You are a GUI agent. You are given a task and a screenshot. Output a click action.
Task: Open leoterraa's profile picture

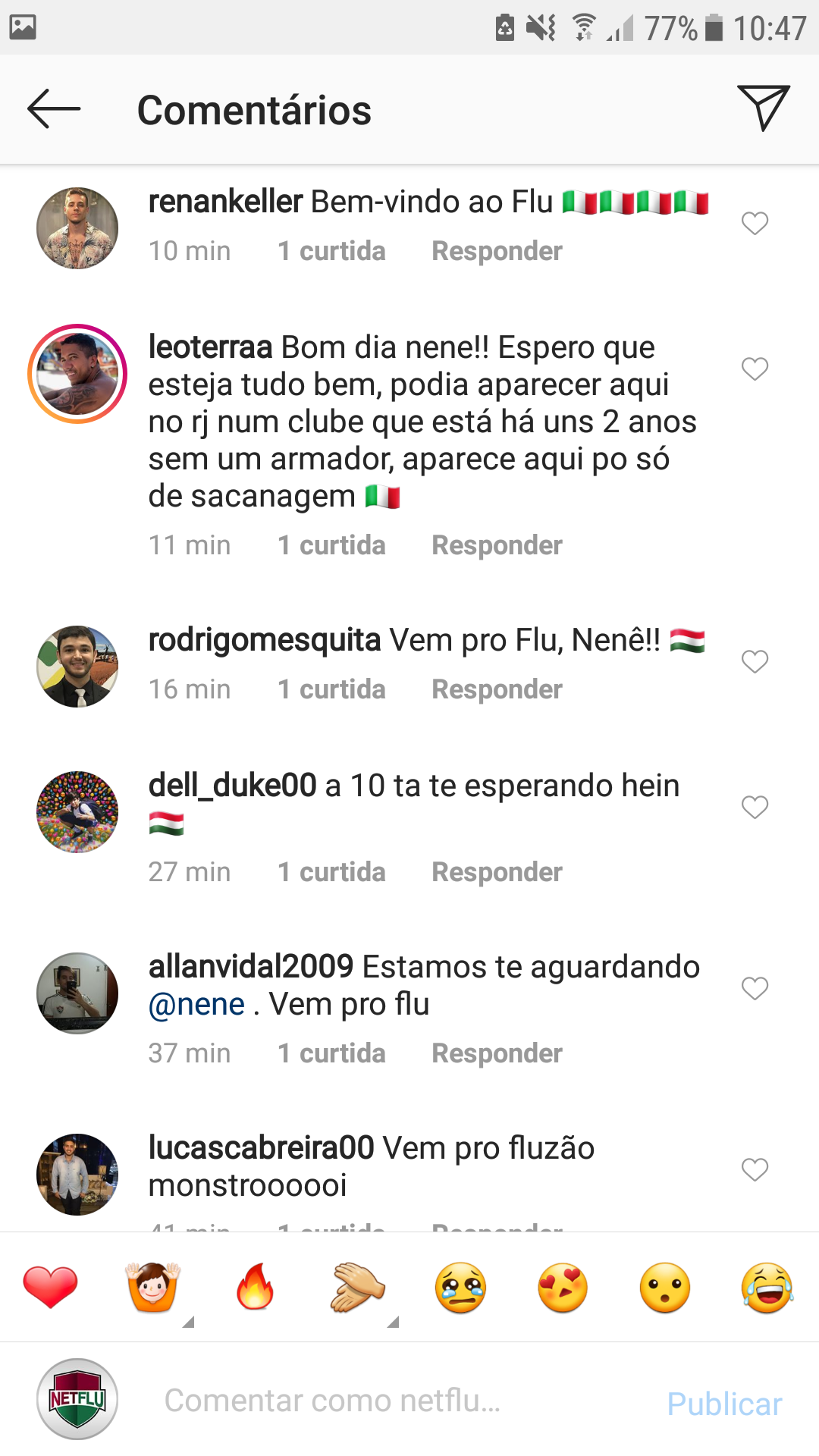(77, 374)
